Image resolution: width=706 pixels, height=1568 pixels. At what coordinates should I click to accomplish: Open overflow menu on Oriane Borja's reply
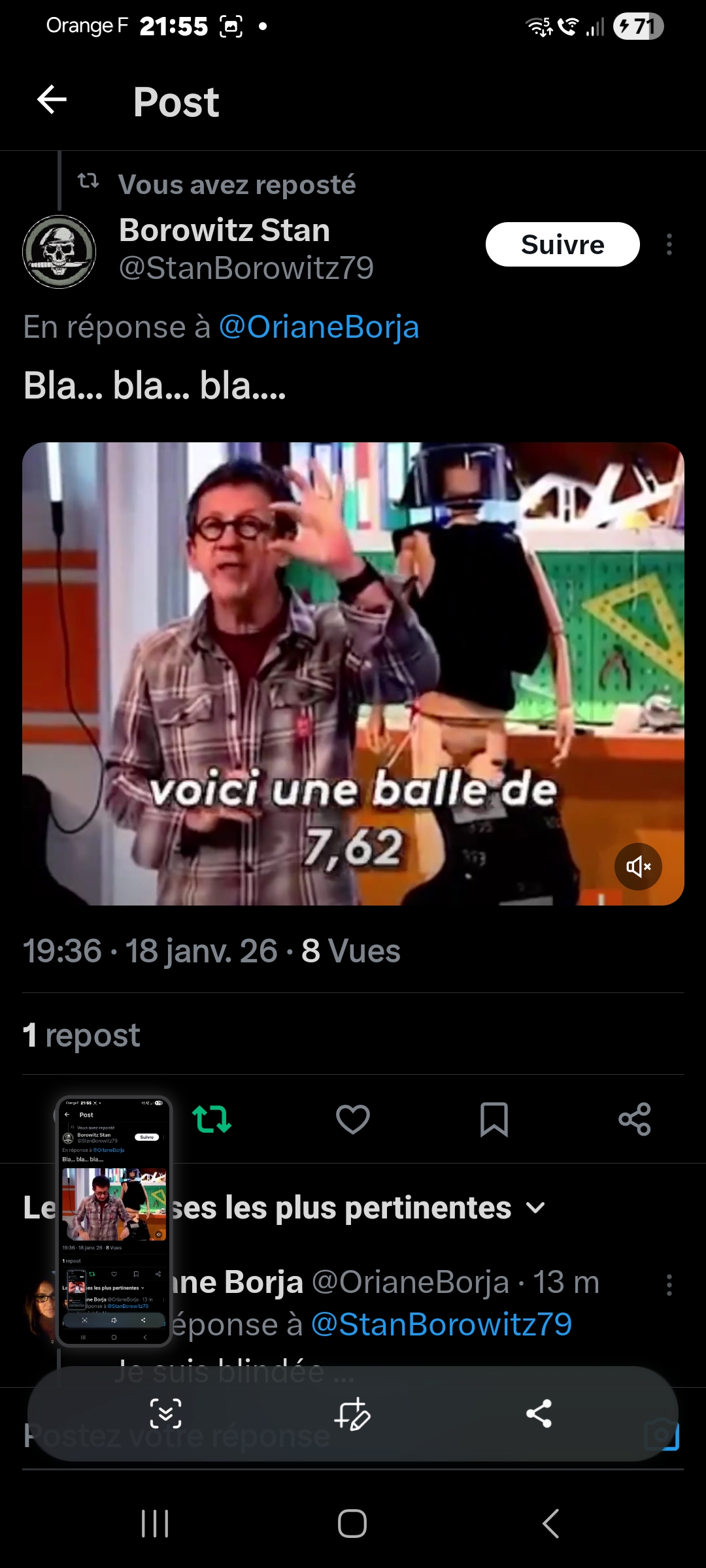click(669, 1285)
